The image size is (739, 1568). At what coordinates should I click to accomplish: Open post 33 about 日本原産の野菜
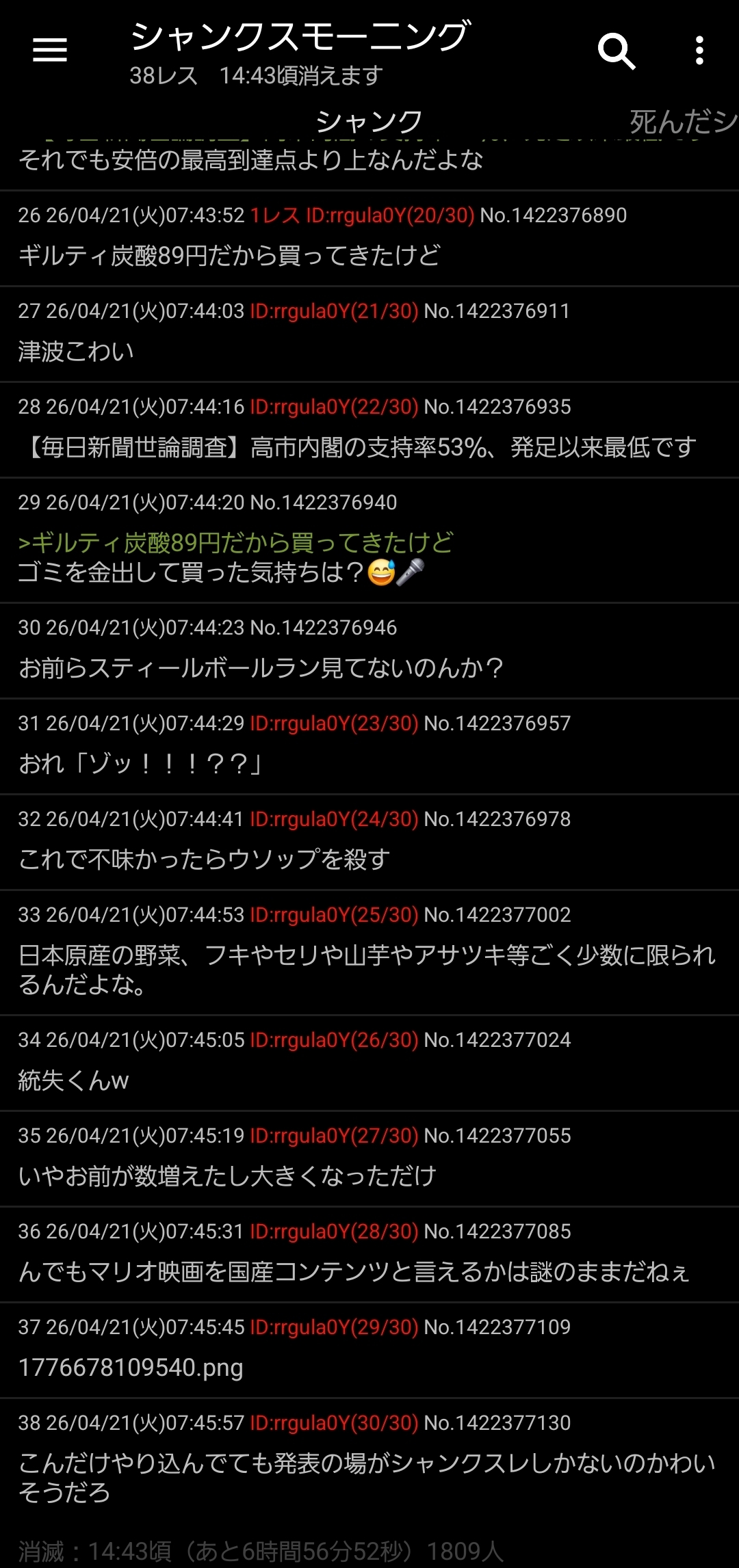(367, 969)
